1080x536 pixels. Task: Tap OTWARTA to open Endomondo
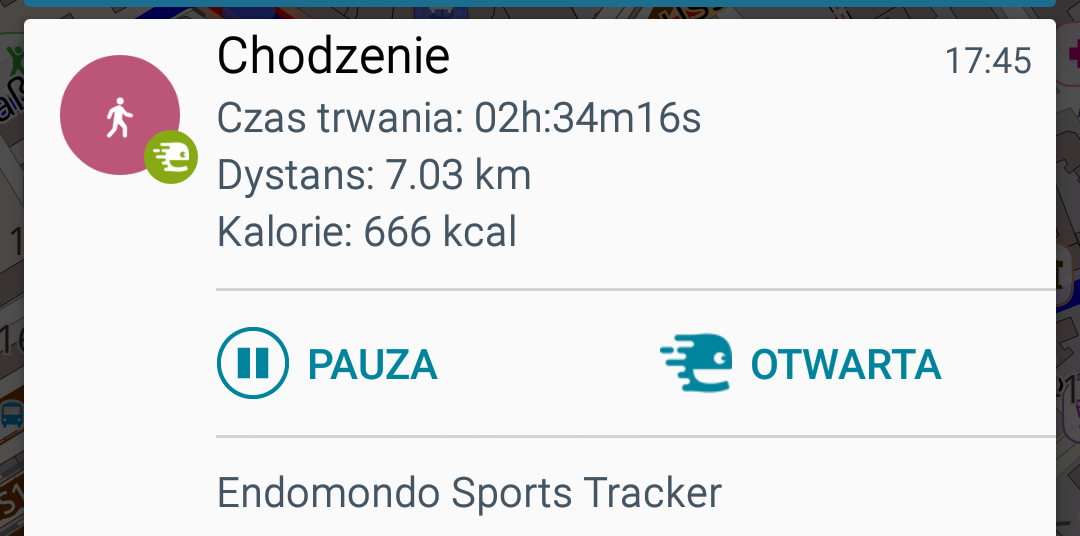coord(801,364)
